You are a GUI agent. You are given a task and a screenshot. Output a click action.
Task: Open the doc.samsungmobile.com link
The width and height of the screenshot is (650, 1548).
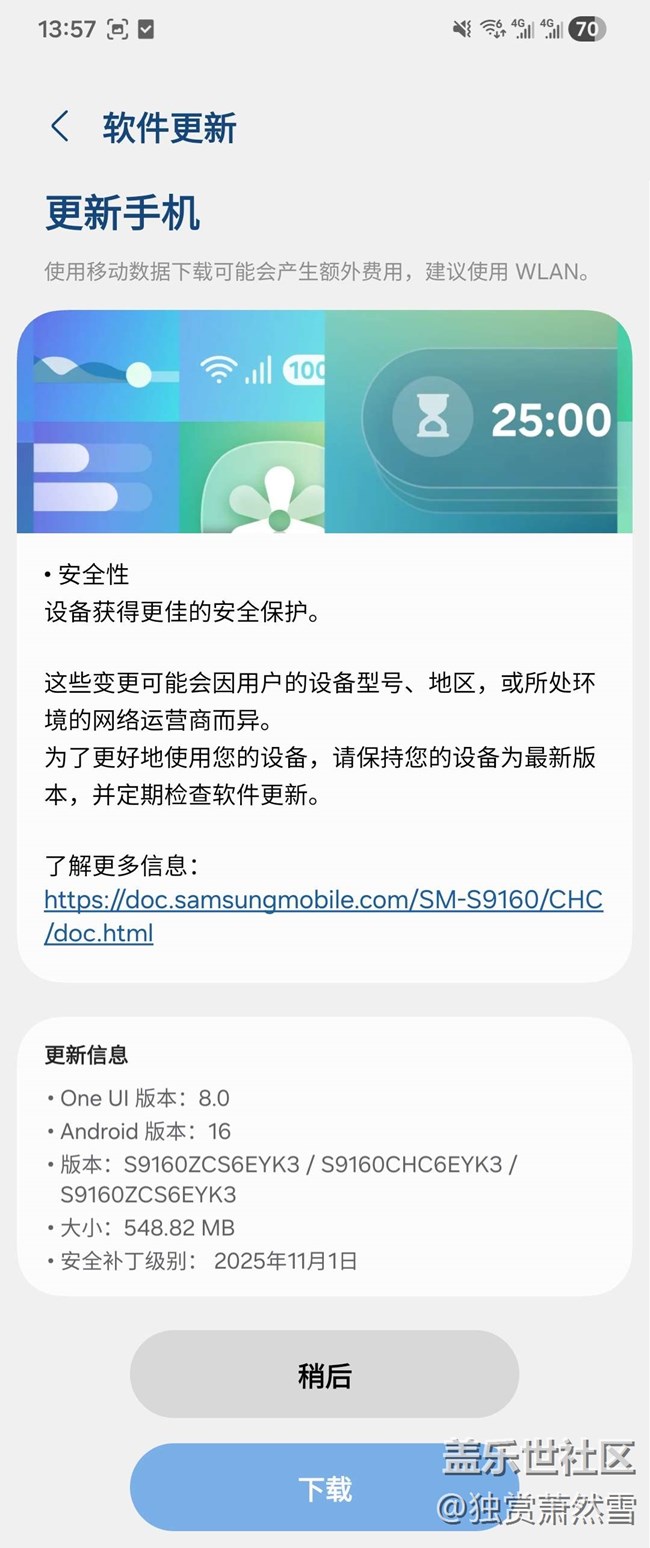pyautogui.click(x=322, y=900)
